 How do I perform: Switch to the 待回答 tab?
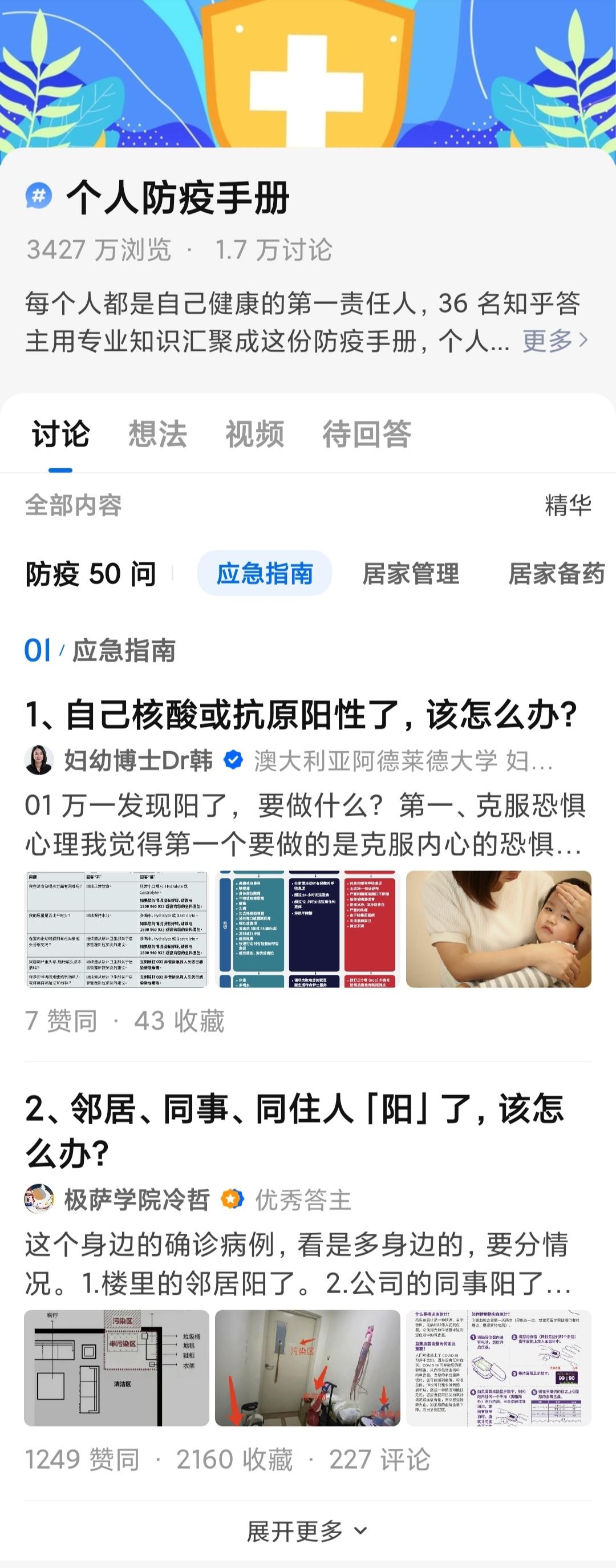pyautogui.click(x=366, y=434)
